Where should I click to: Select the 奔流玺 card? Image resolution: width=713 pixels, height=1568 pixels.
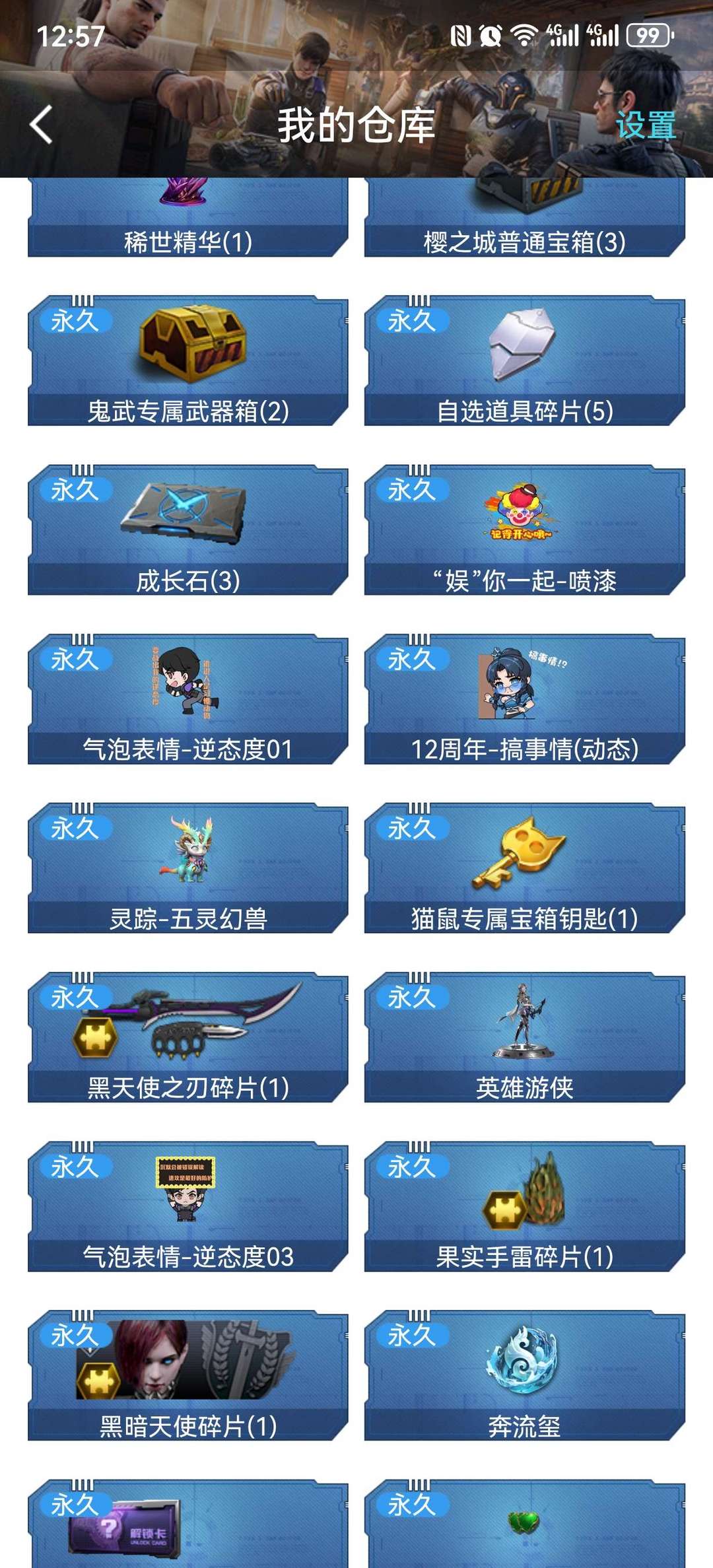coord(525,1375)
